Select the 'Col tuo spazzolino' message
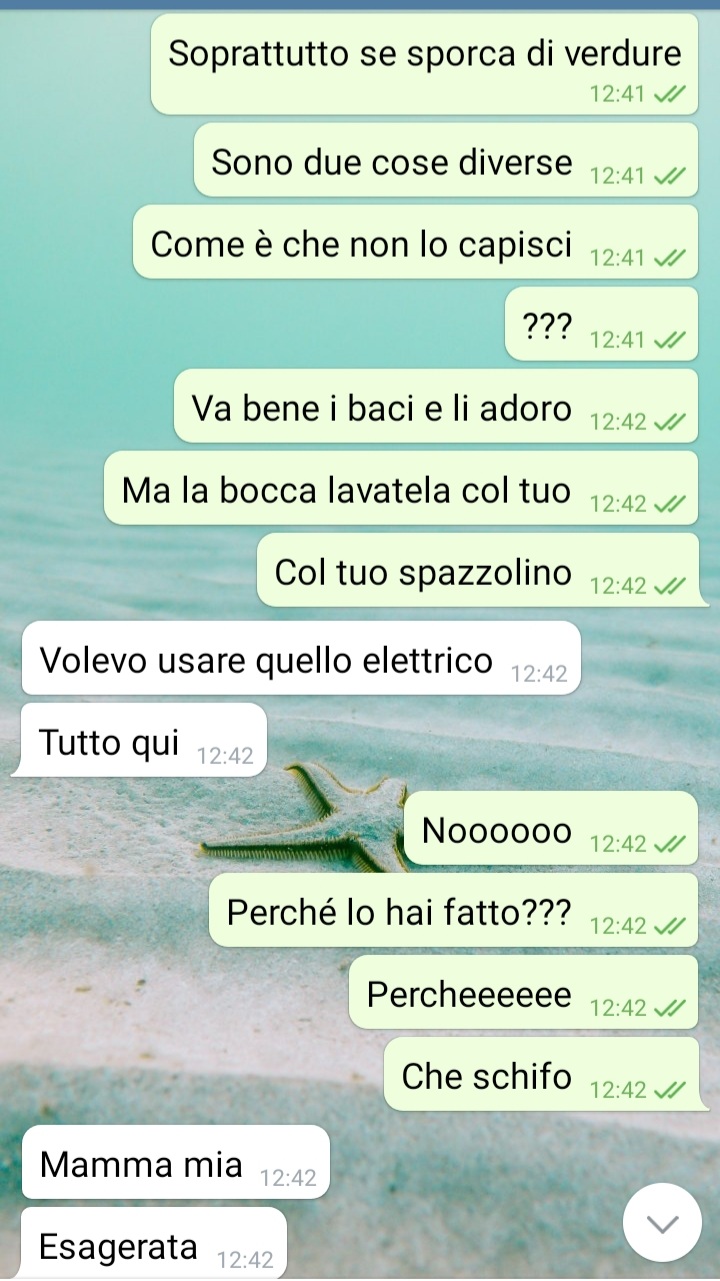The image size is (720, 1281). (x=478, y=571)
